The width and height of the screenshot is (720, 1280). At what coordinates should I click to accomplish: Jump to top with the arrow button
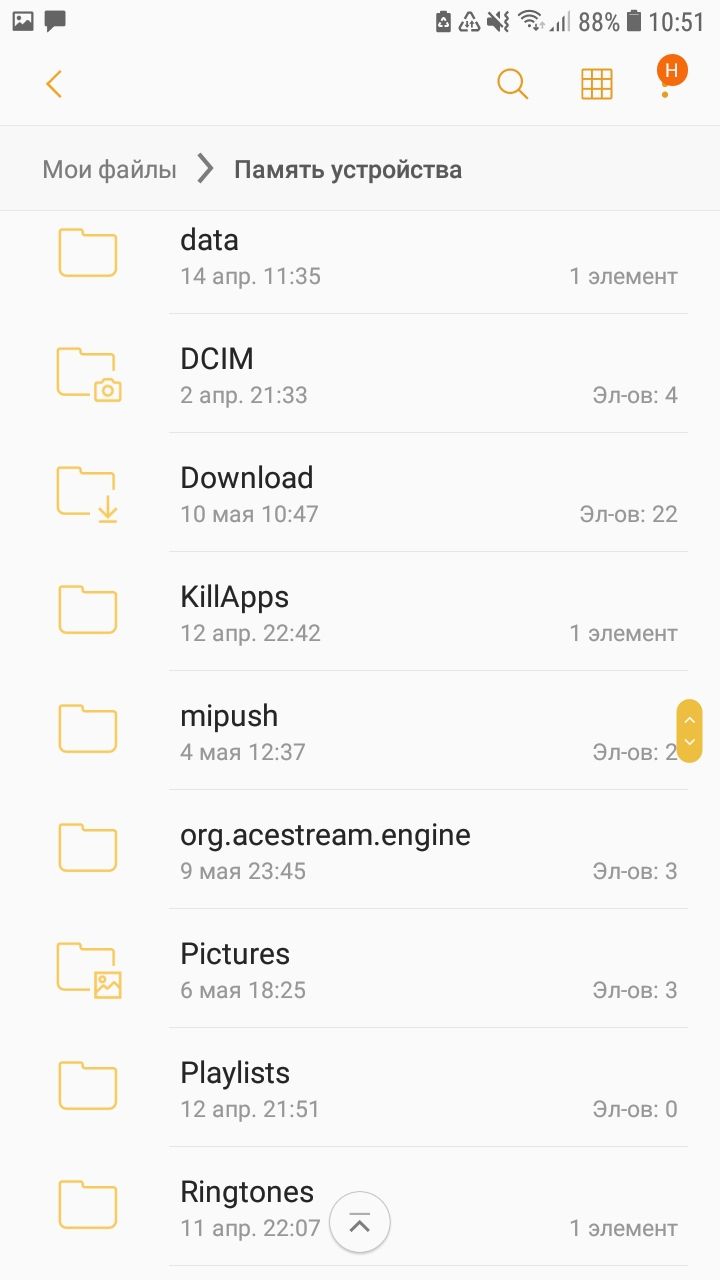(360, 1222)
